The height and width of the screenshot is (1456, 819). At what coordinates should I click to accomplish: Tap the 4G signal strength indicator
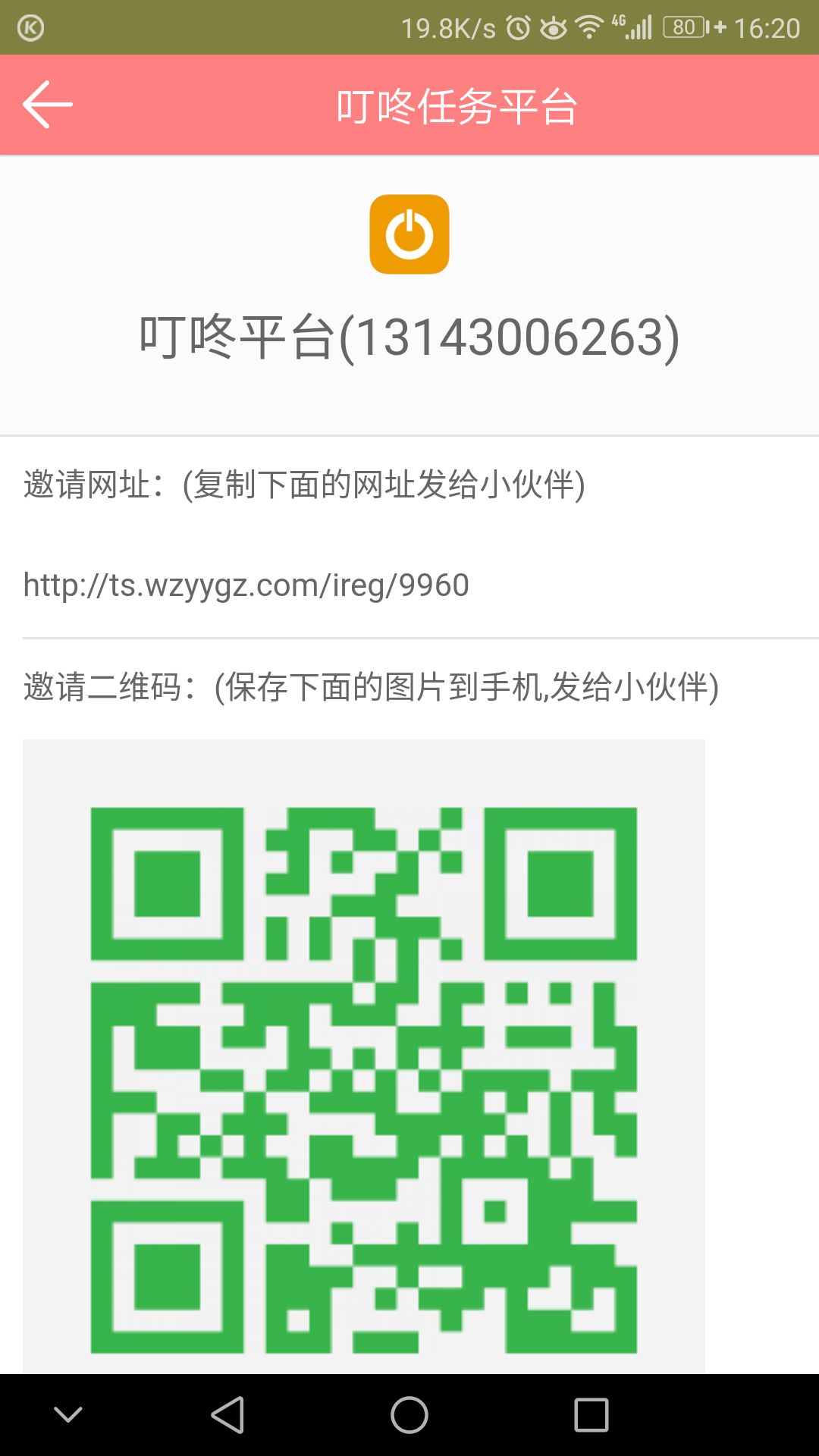(634, 25)
